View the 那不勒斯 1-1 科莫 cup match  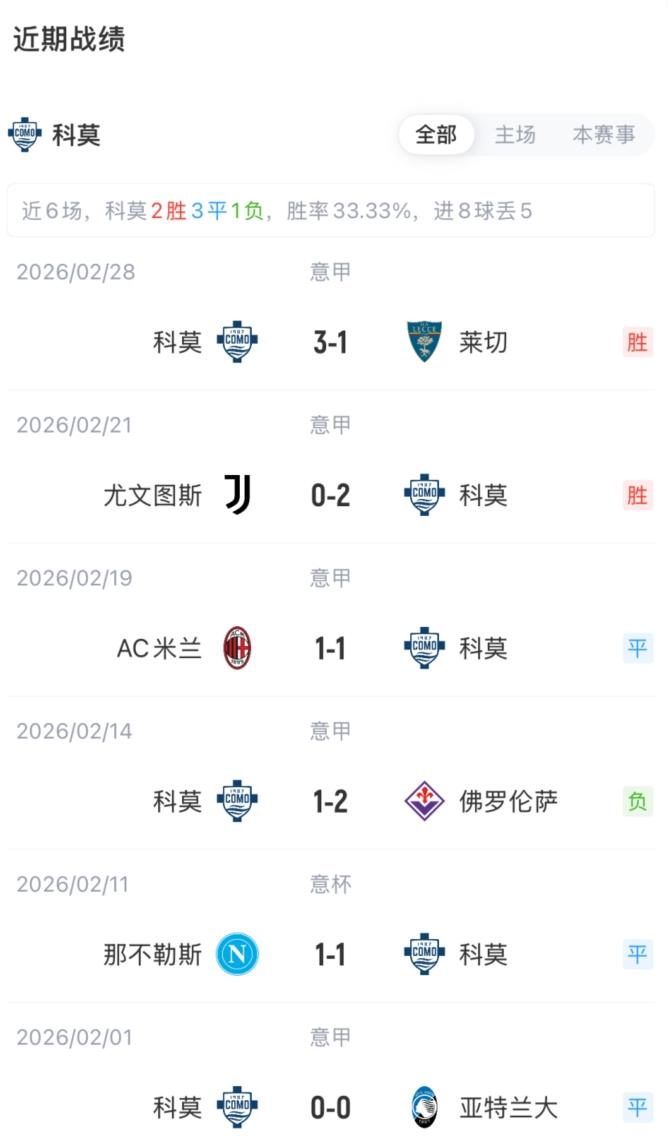click(x=330, y=954)
